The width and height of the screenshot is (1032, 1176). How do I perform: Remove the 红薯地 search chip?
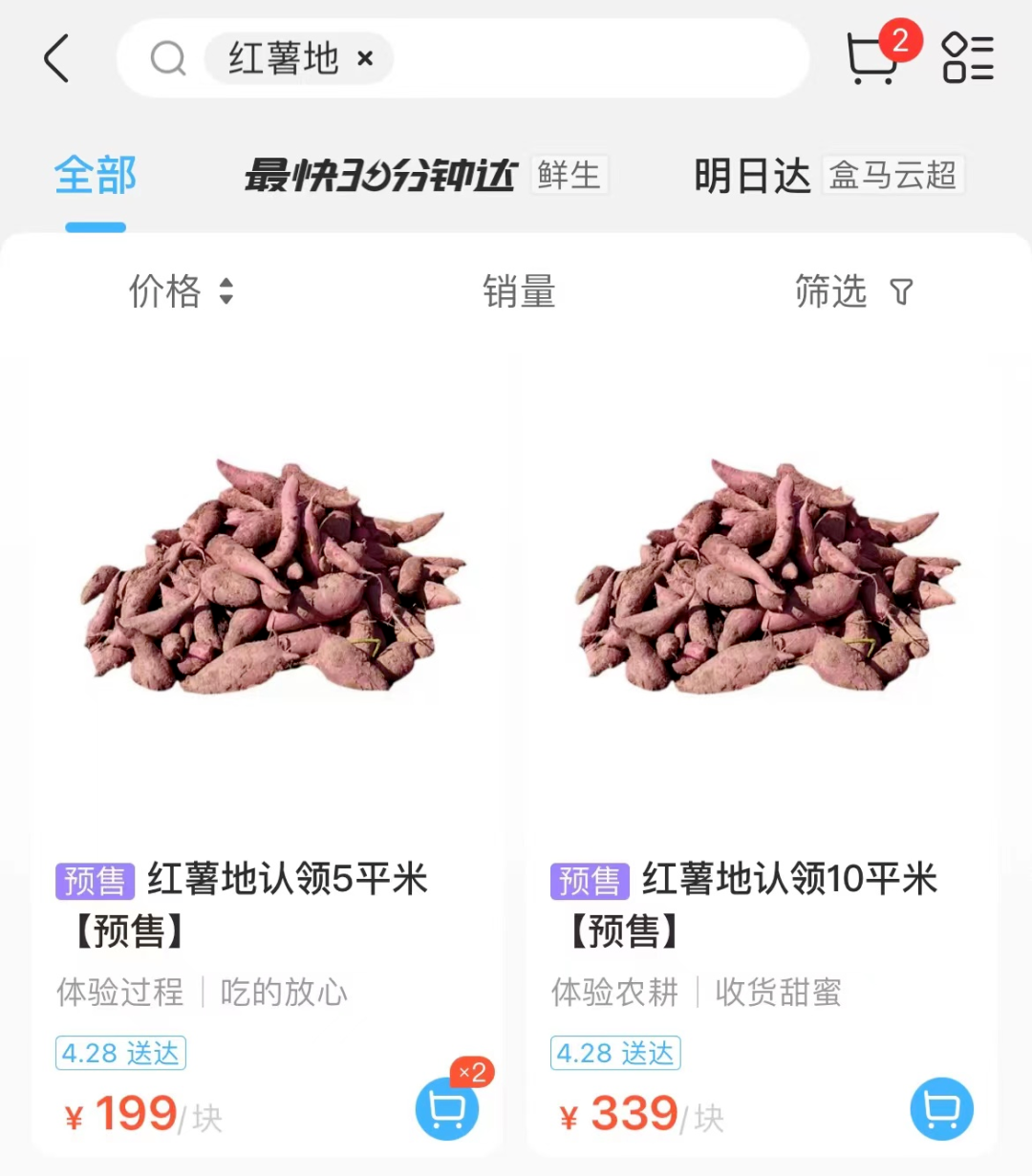pos(365,59)
